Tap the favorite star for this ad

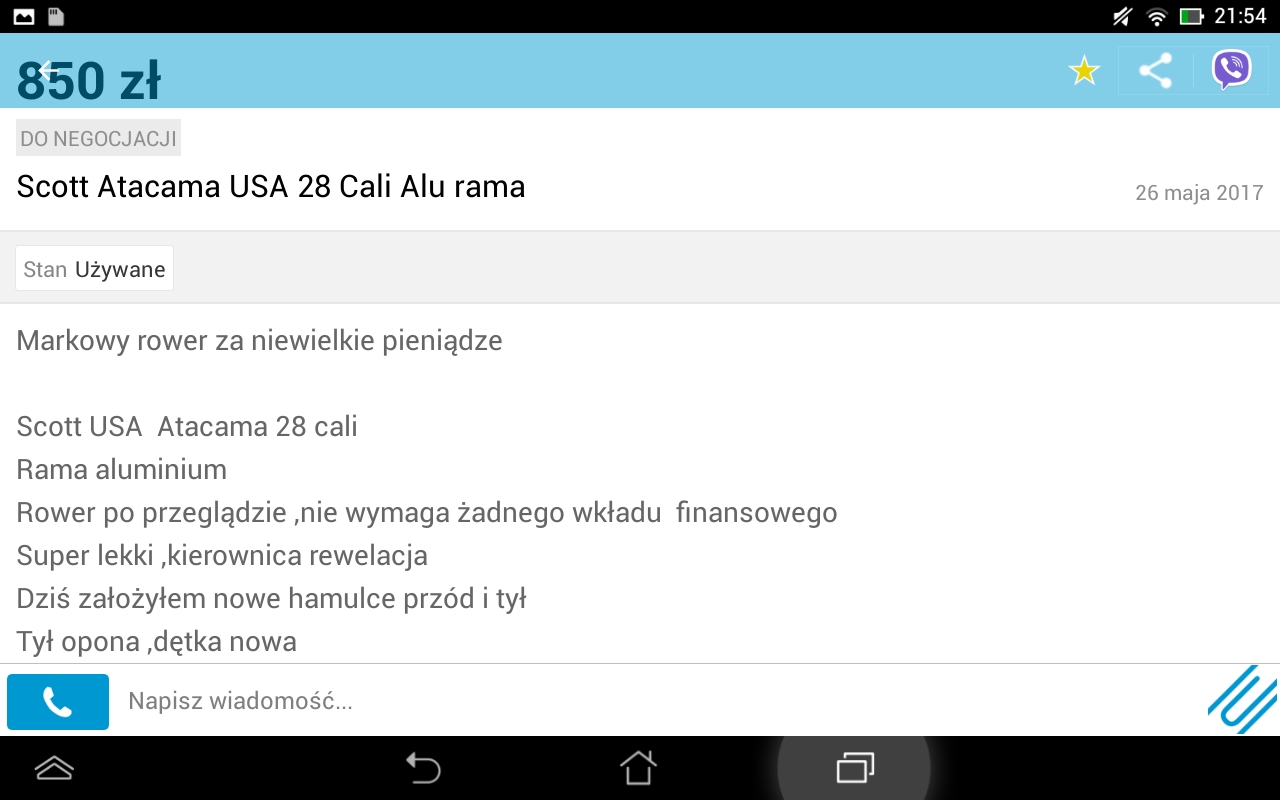point(1084,71)
